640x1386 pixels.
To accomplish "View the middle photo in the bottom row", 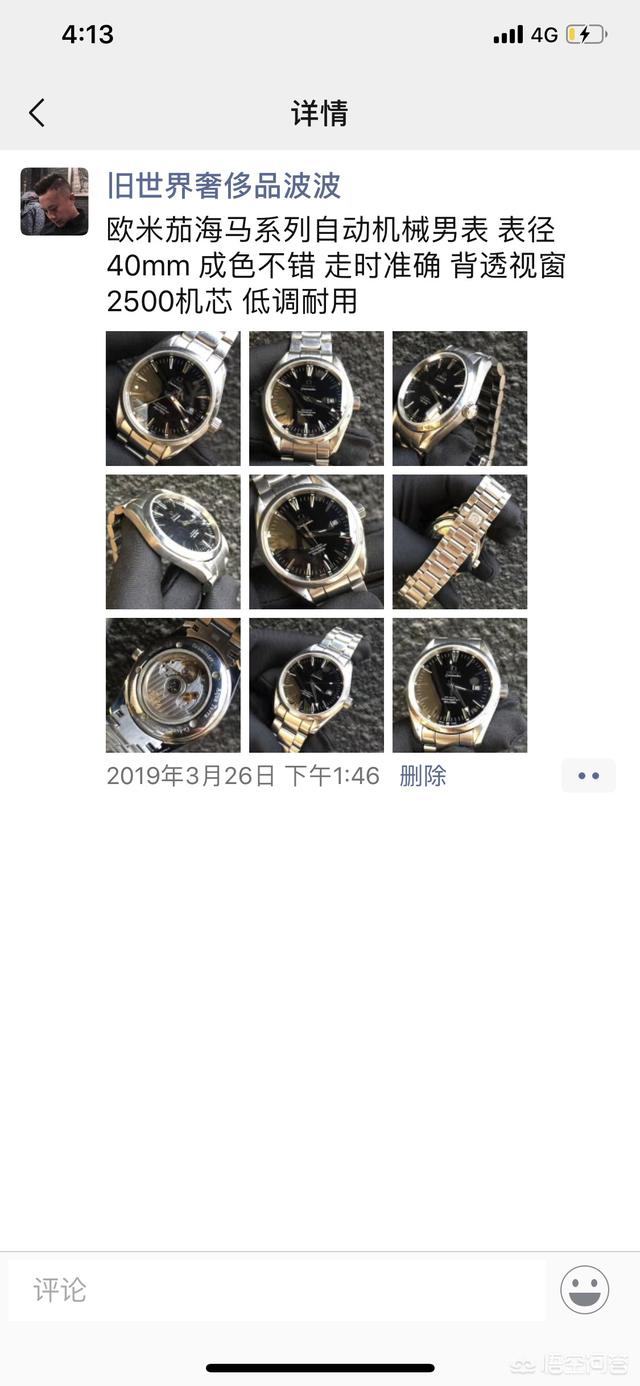I will (x=316, y=684).
